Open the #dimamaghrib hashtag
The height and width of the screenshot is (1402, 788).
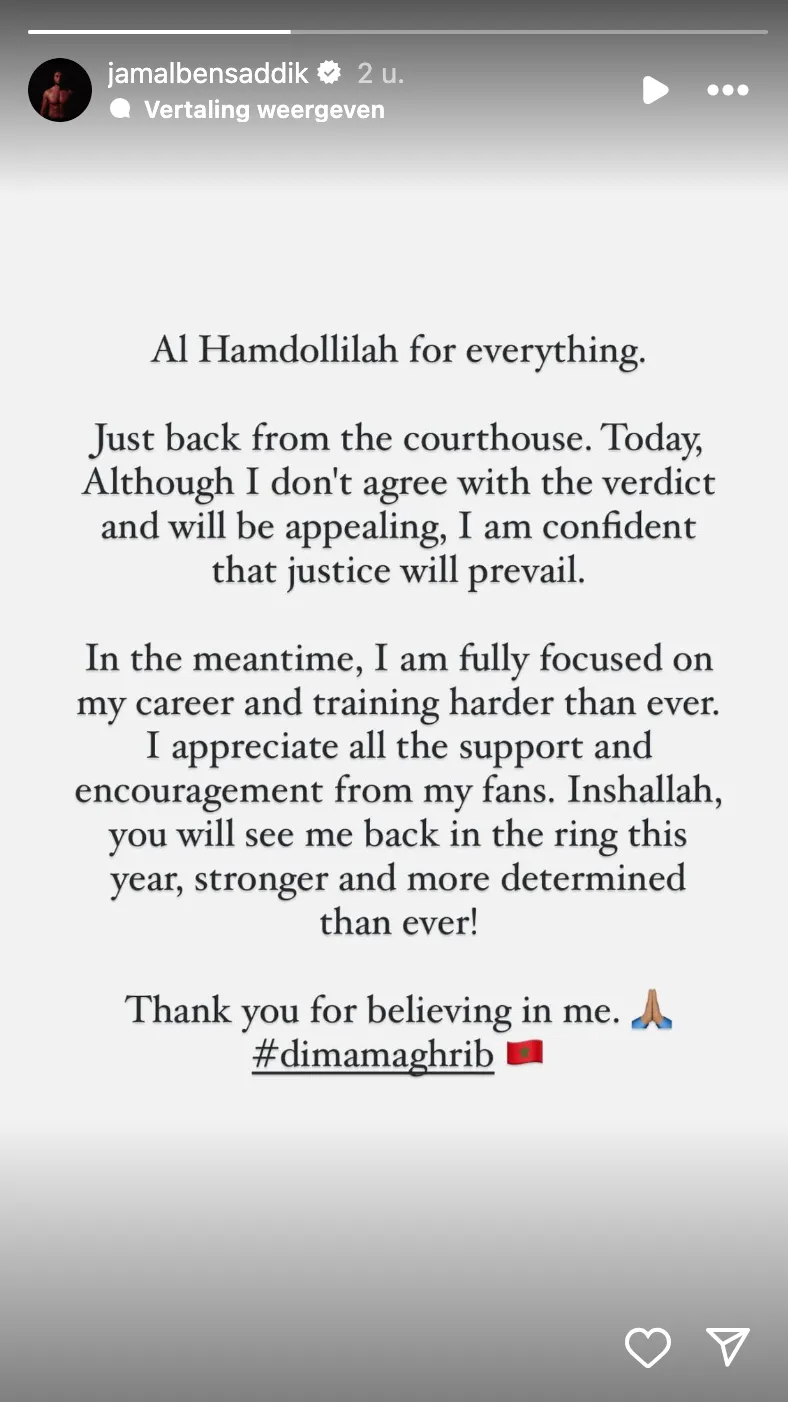pos(373,1056)
